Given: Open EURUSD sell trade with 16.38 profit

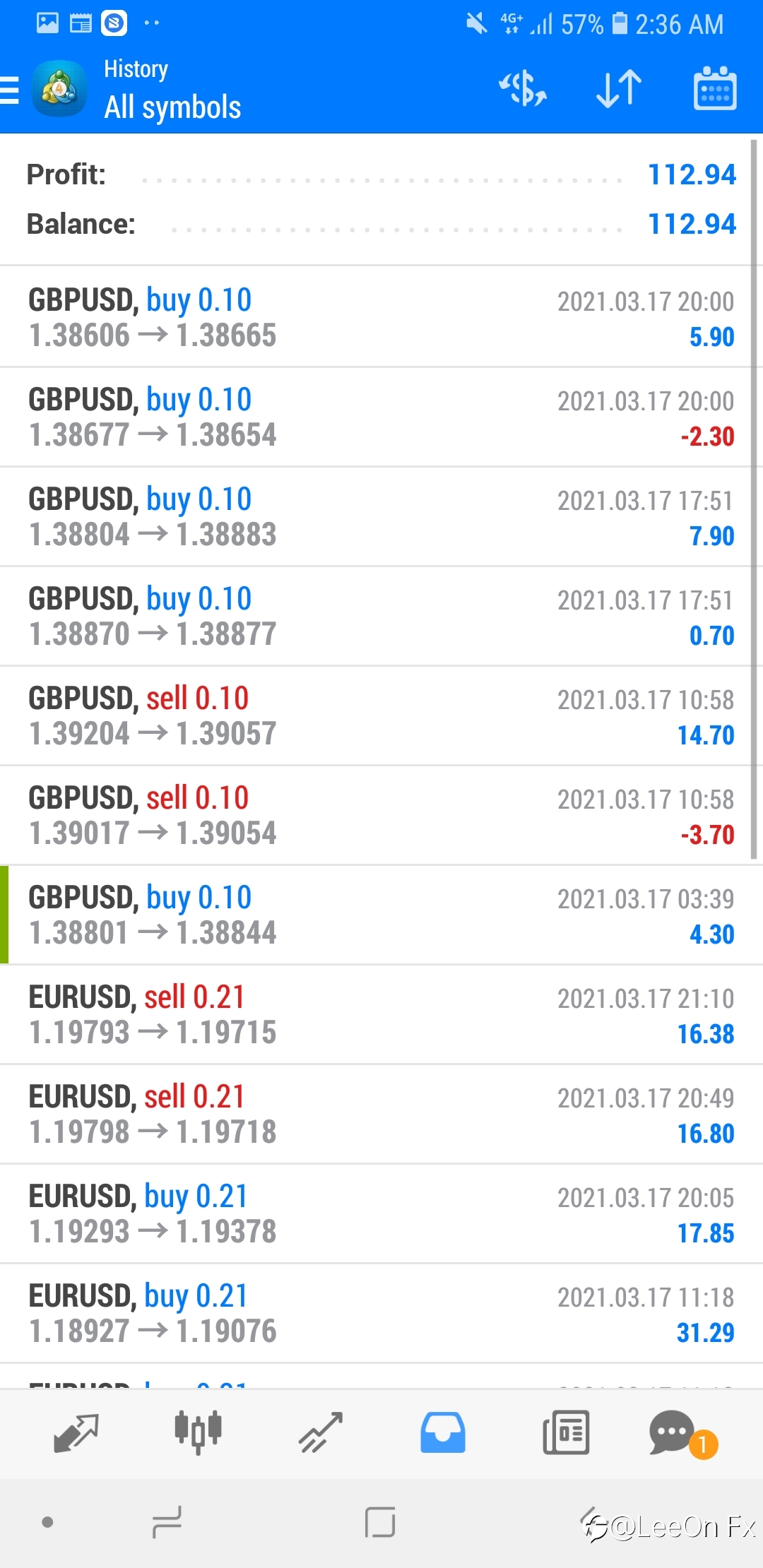Looking at the screenshot, I should click(381, 1014).
